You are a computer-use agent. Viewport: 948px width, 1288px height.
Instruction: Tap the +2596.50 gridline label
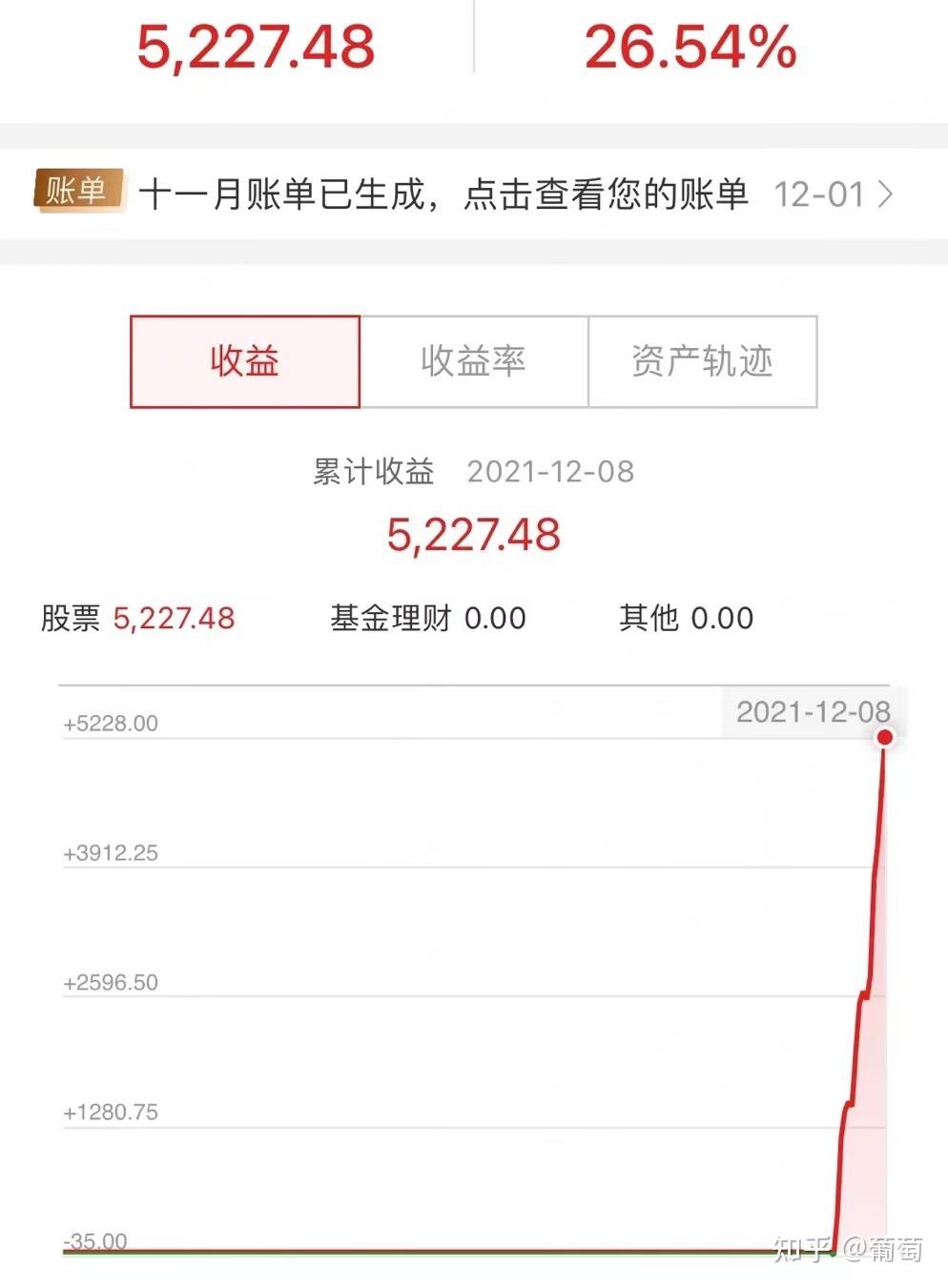pyautogui.click(x=111, y=981)
